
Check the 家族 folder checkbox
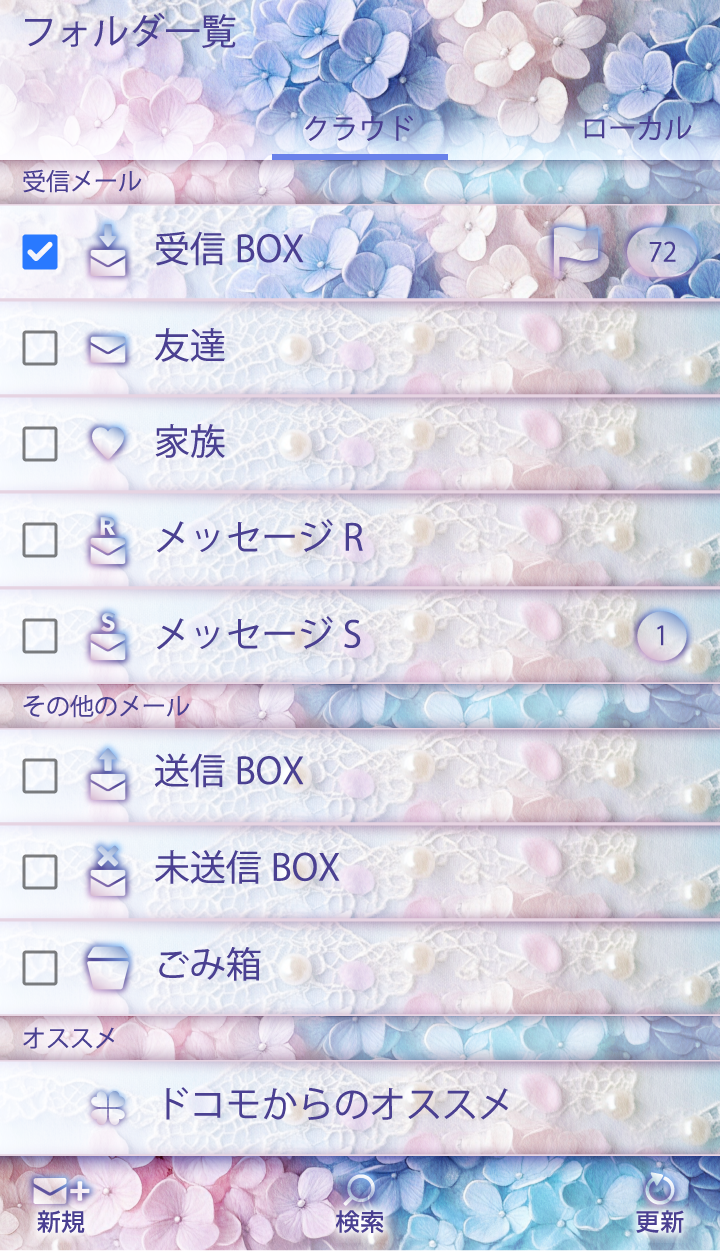[40, 444]
